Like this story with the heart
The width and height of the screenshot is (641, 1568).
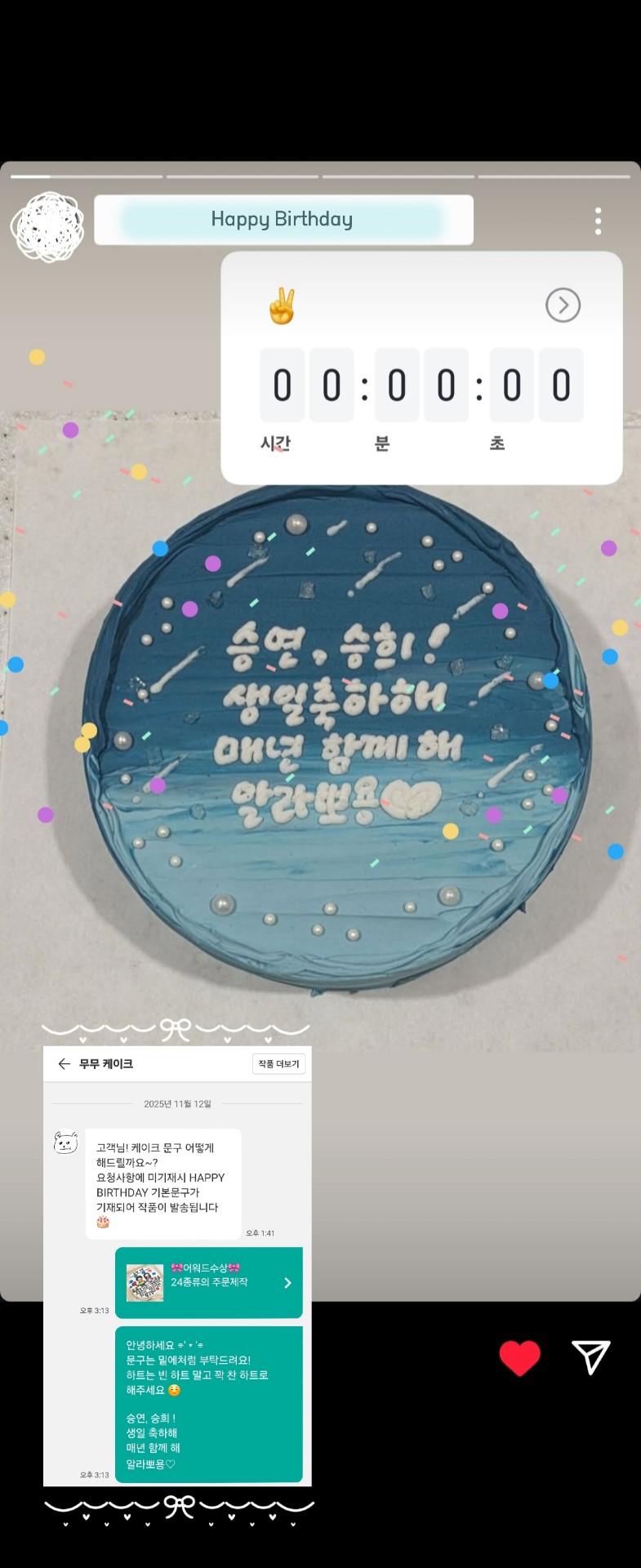point(519,1358)
